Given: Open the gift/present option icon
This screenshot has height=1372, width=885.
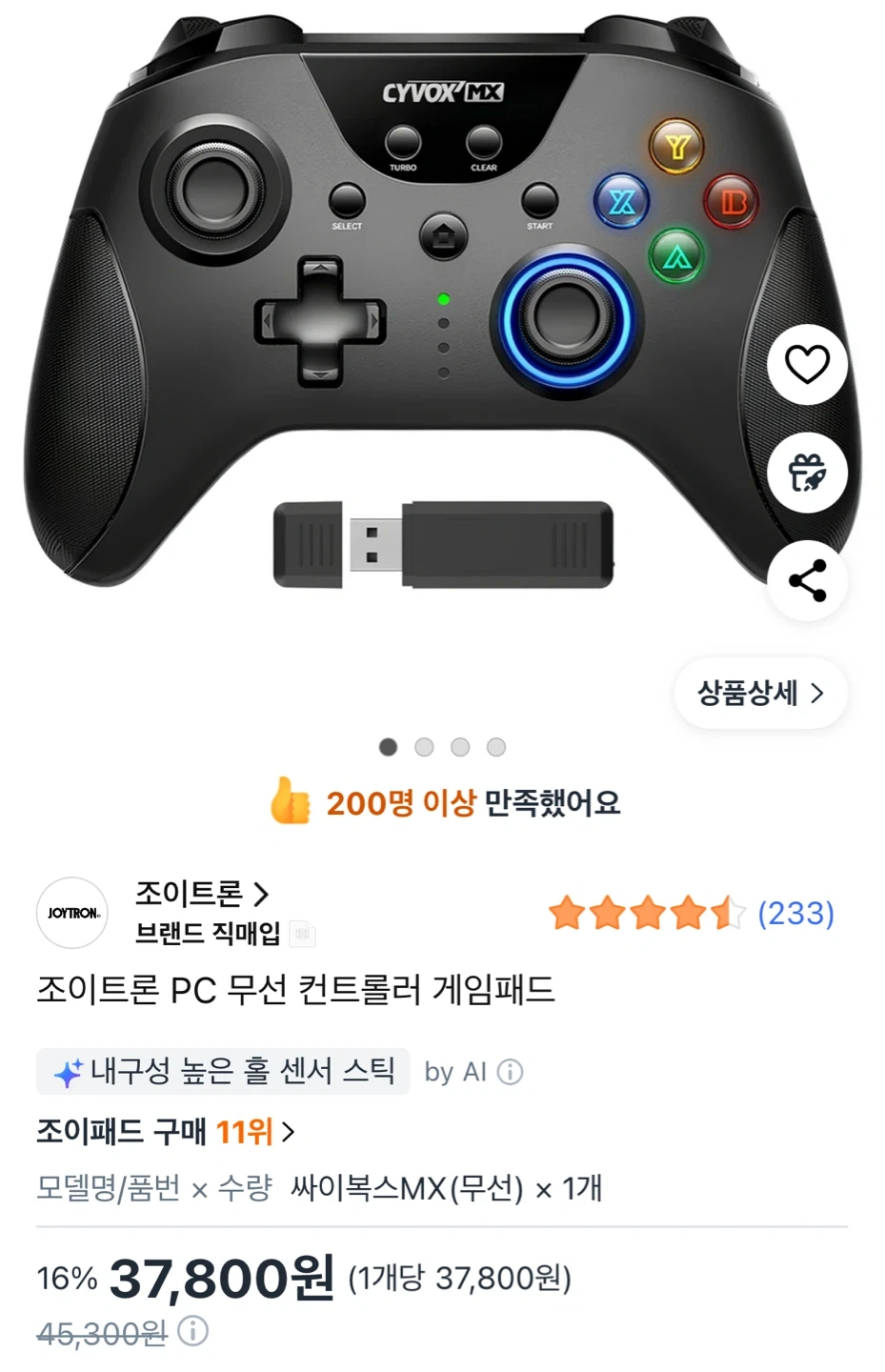Looking at the screenshot, I should pyautogui.click(x=807, y=474).
